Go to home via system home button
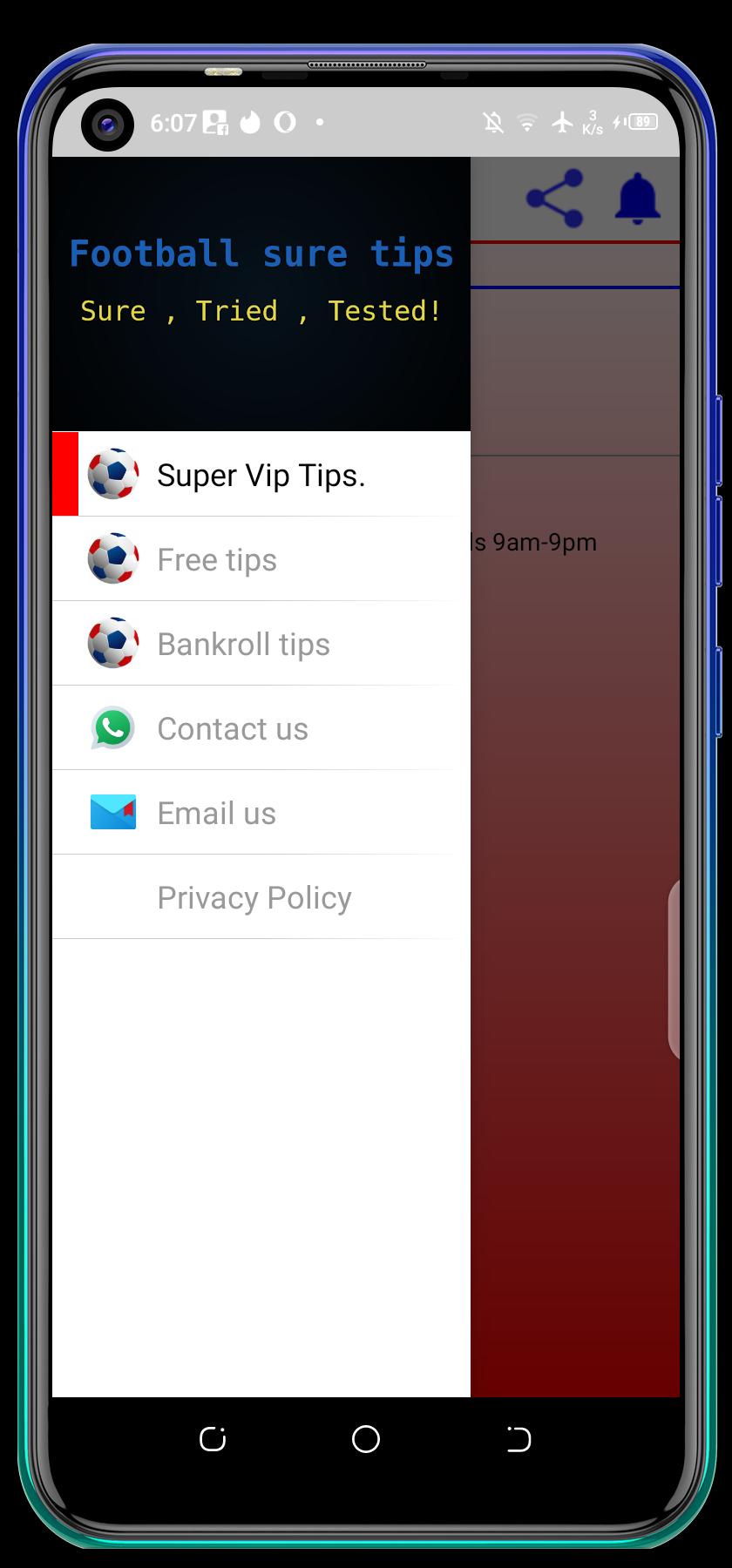Screen dimensions: 732x1568 tap(366, 1439)
